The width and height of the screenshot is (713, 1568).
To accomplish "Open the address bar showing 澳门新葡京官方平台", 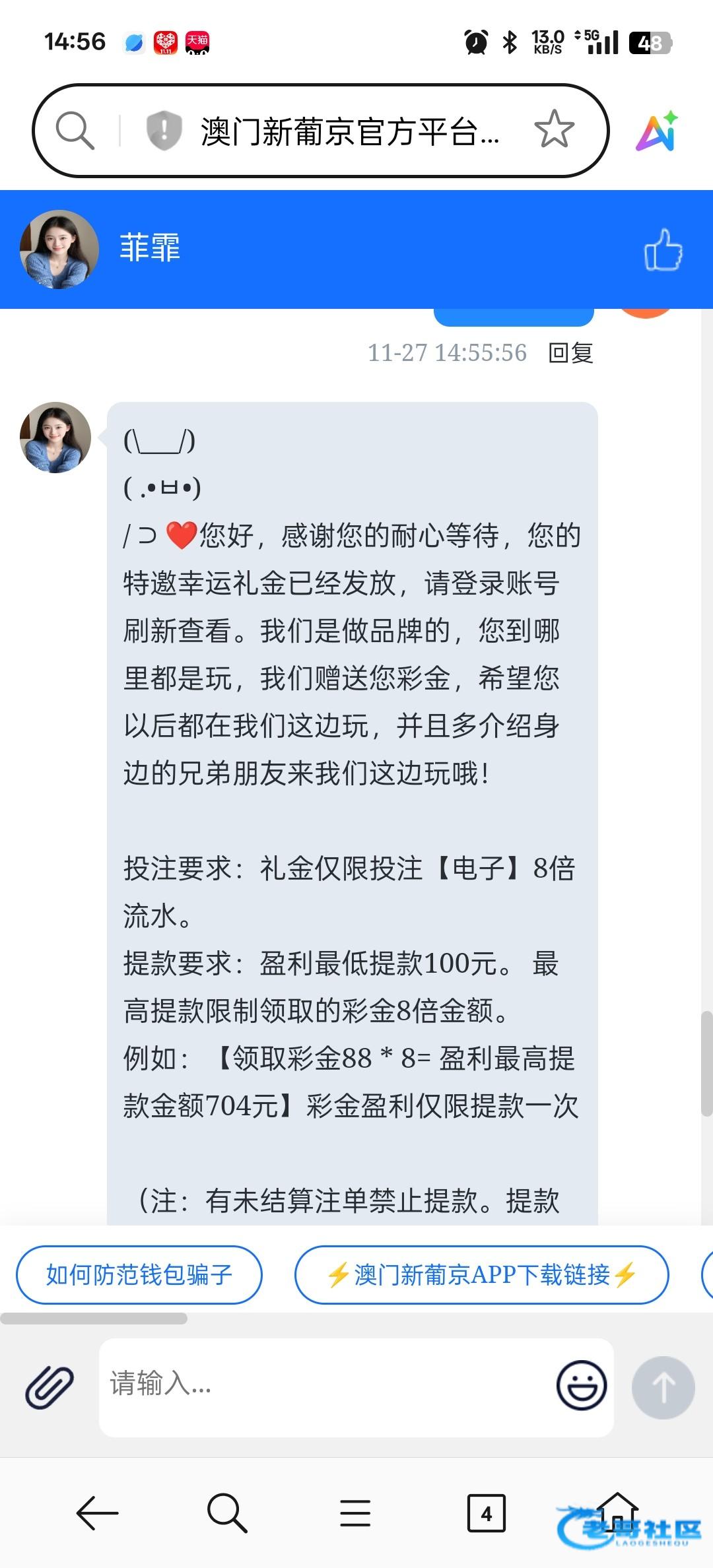I will point(350,131).
